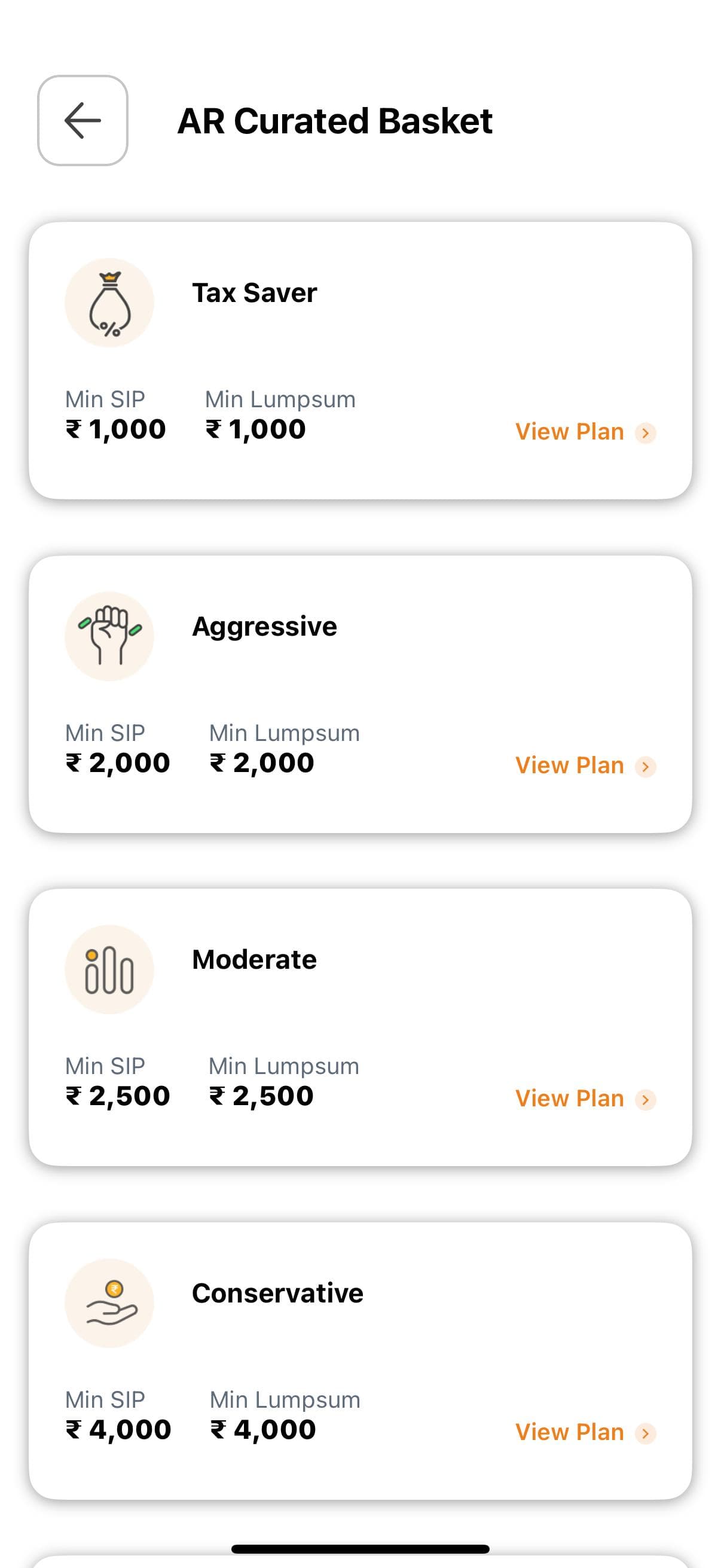The height and width of the screenshot is (1568, 721).
Task: Tap the Min Lumpsum 4,000 value on Conservative
Action: coord(262,1430)
